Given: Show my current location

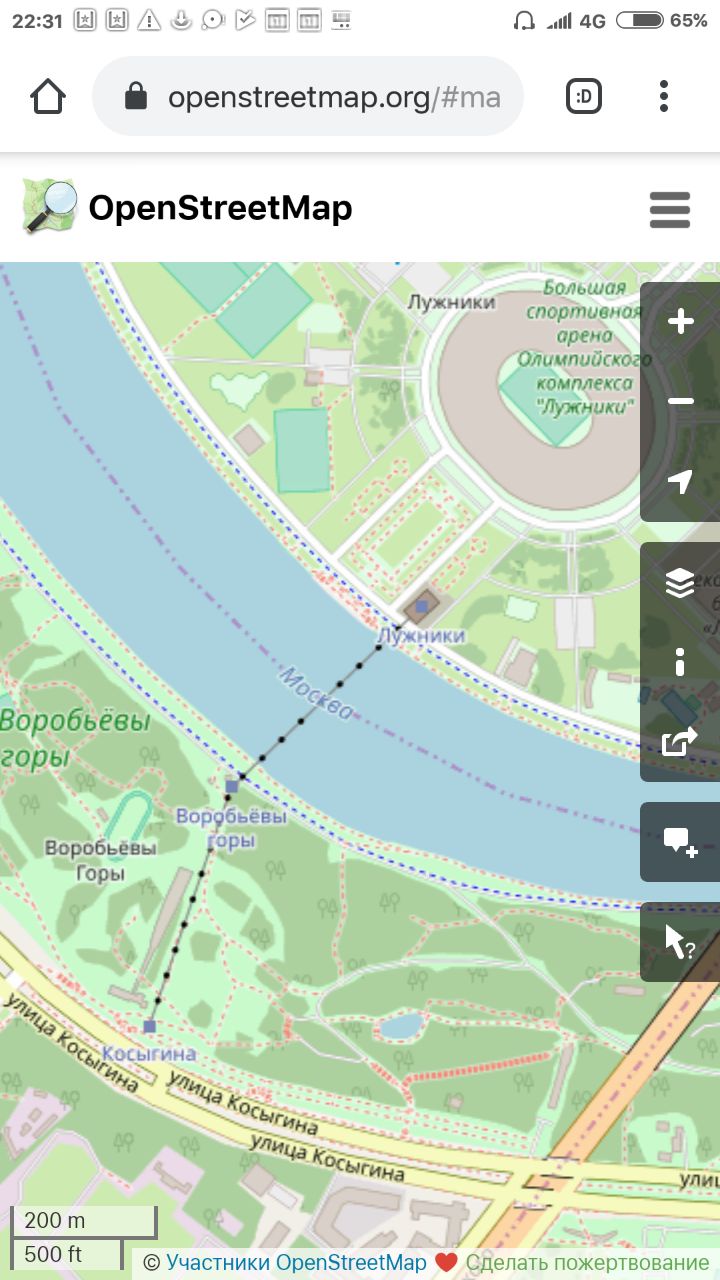Looking at the screenshot, I should pos(680,482).
